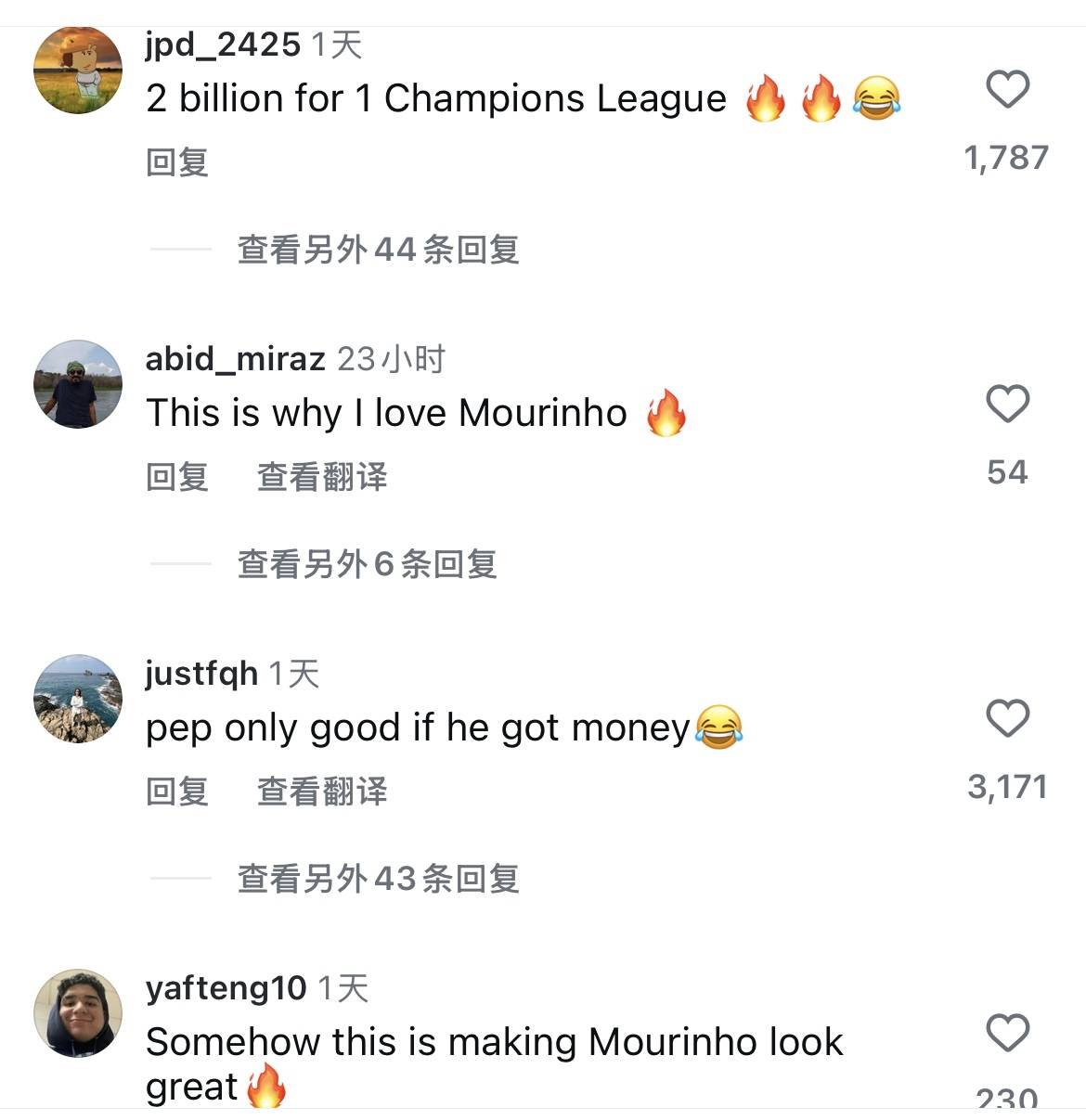This screenshot has width=1086, height=1120.
Task: Expand the 44 more replies
Action: 378,250
